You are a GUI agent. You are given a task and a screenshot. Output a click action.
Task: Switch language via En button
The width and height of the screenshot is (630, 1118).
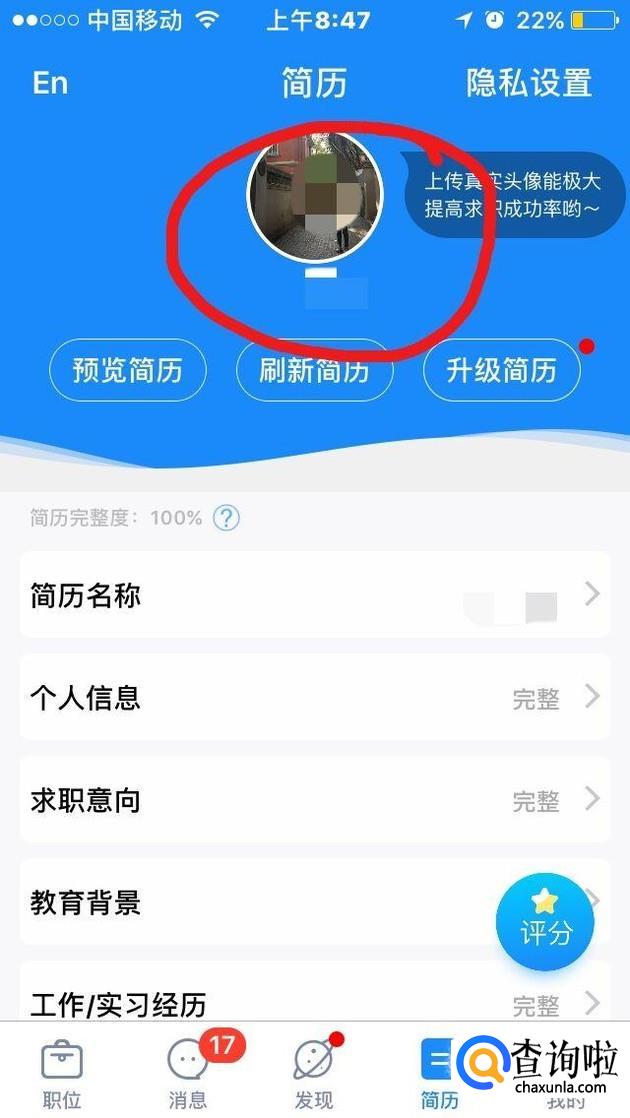click(50, 83)
